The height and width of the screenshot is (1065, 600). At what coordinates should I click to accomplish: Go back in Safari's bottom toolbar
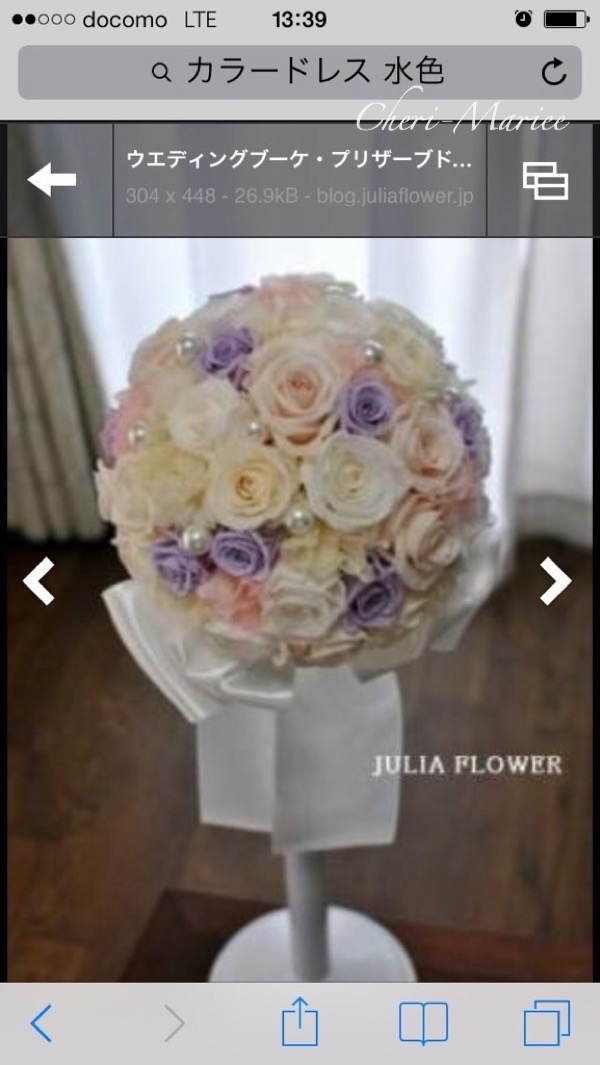point(41,1024)
